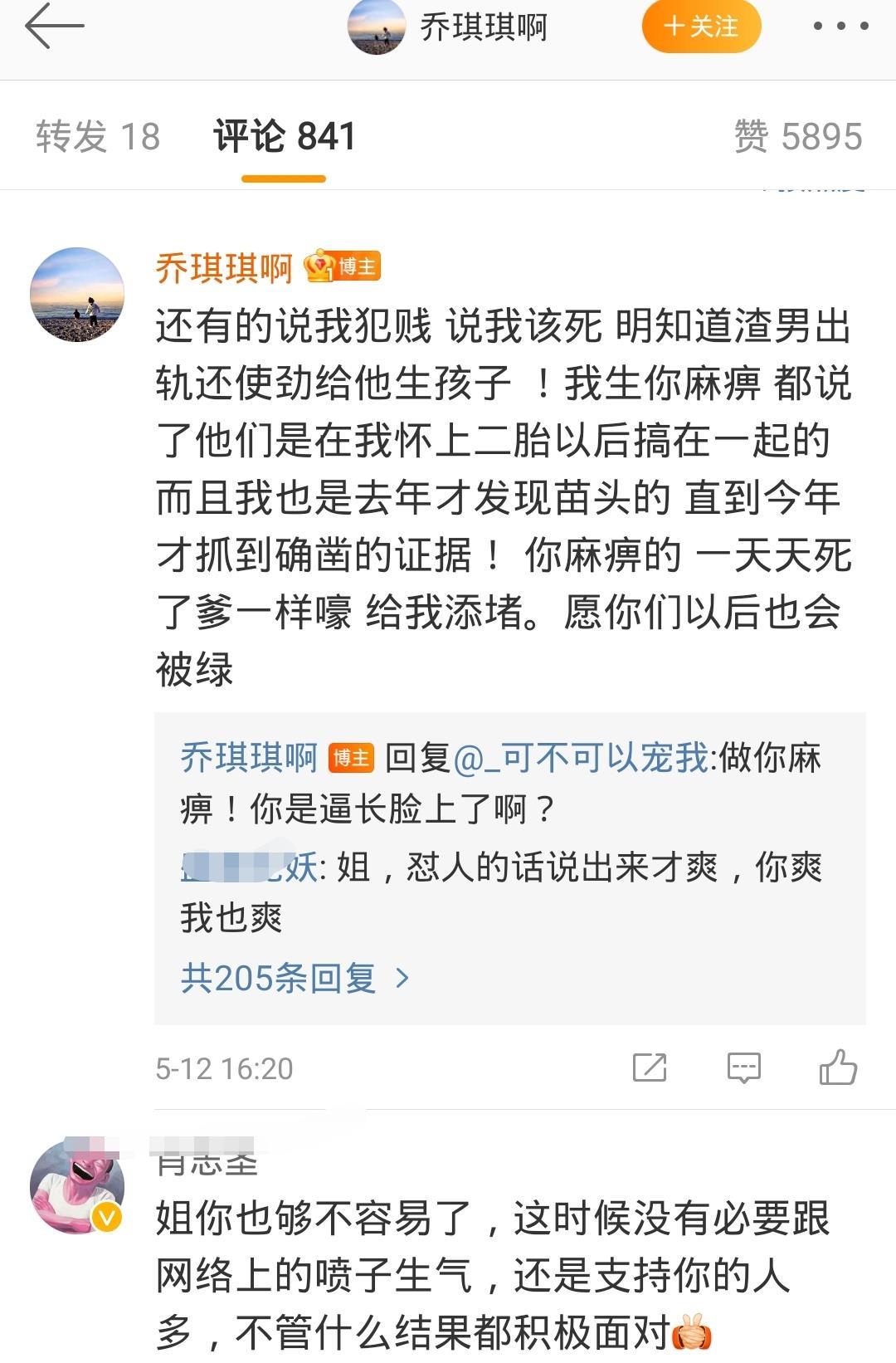Follow 乔琪琪啊 with the 关注 button

701,27
